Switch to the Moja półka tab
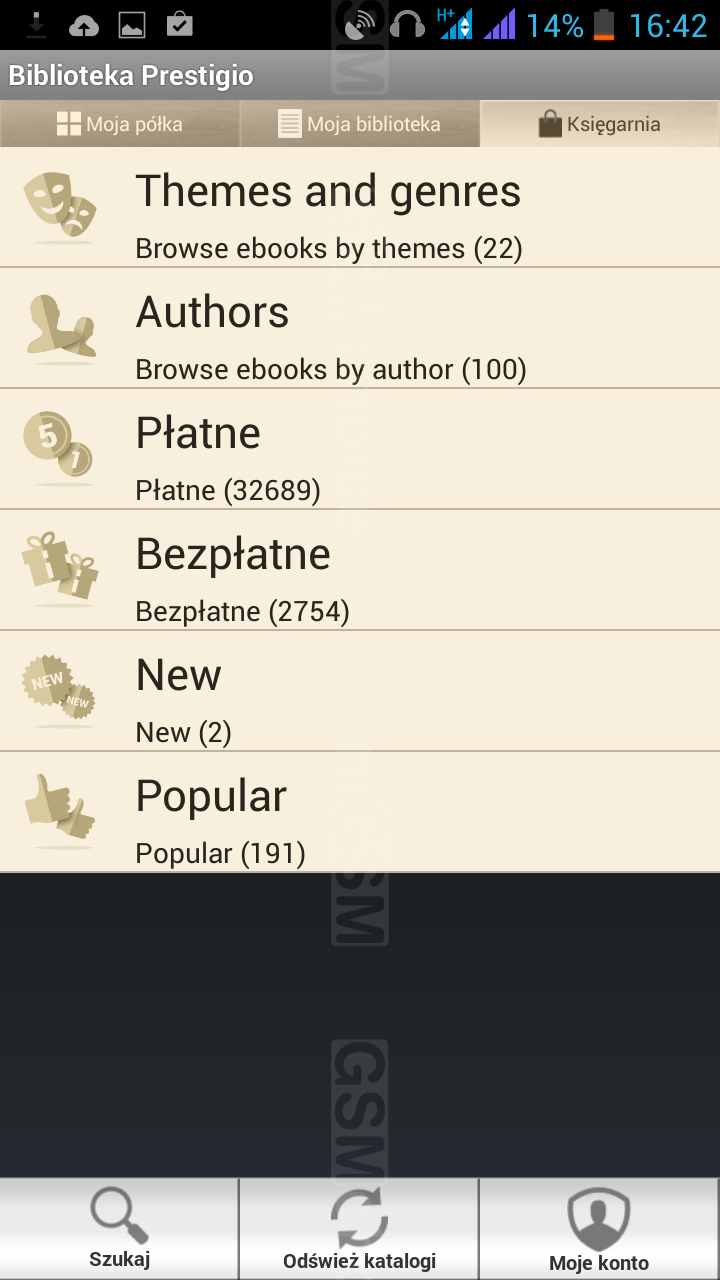720x1280 pixels. pos(120,124)
